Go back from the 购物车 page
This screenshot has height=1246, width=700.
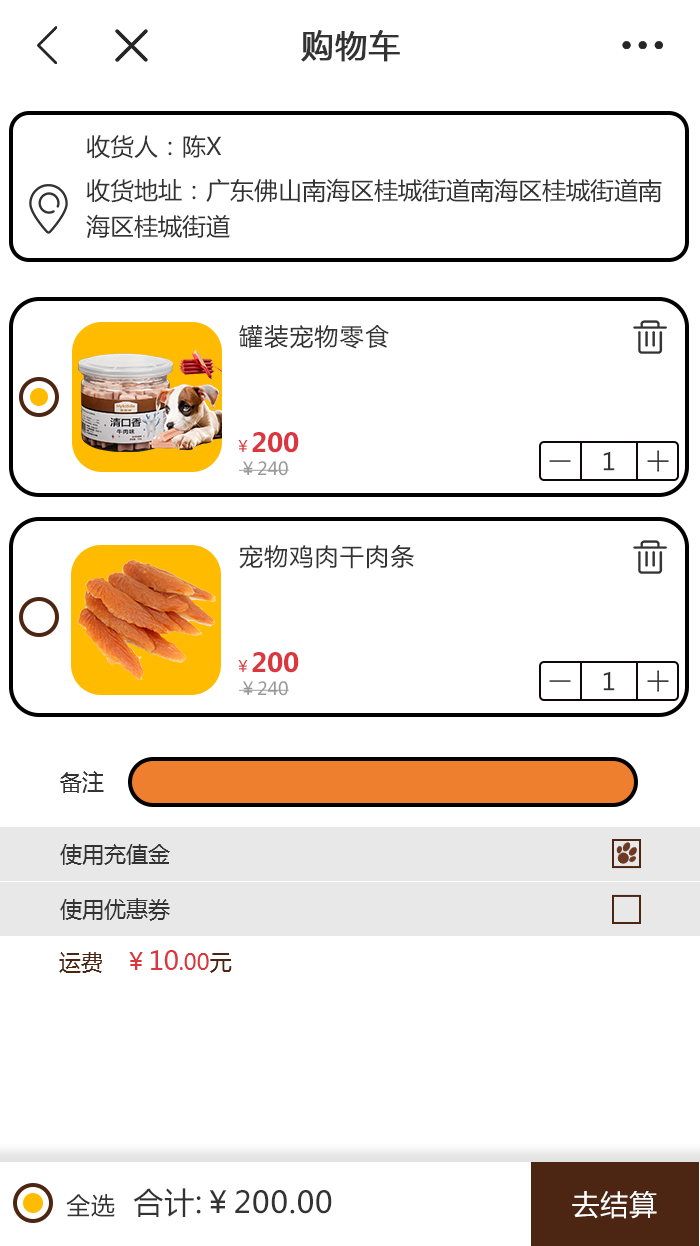point(47,46)
